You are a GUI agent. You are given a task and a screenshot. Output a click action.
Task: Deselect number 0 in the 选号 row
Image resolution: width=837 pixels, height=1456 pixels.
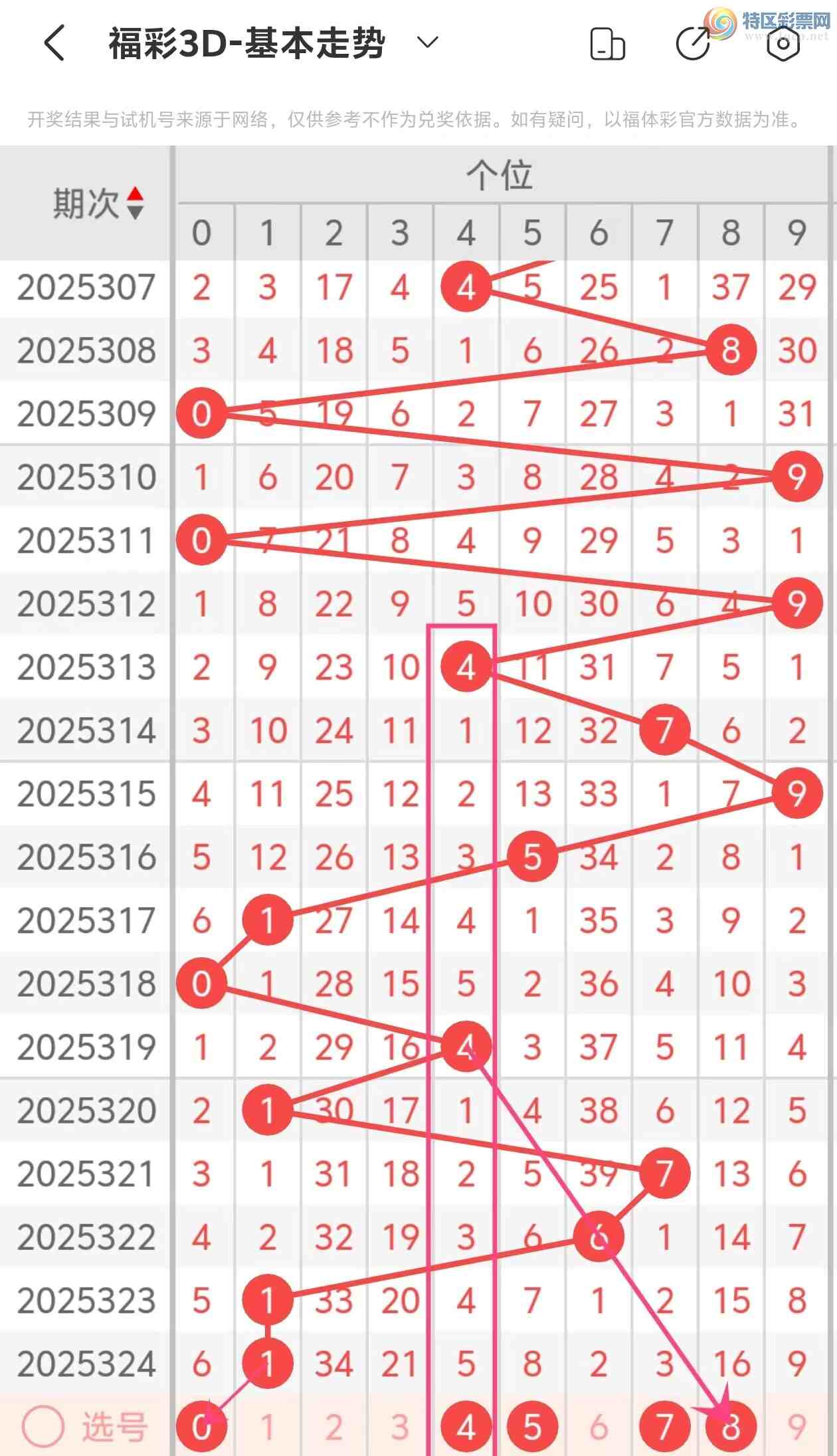pos(201,1427)
